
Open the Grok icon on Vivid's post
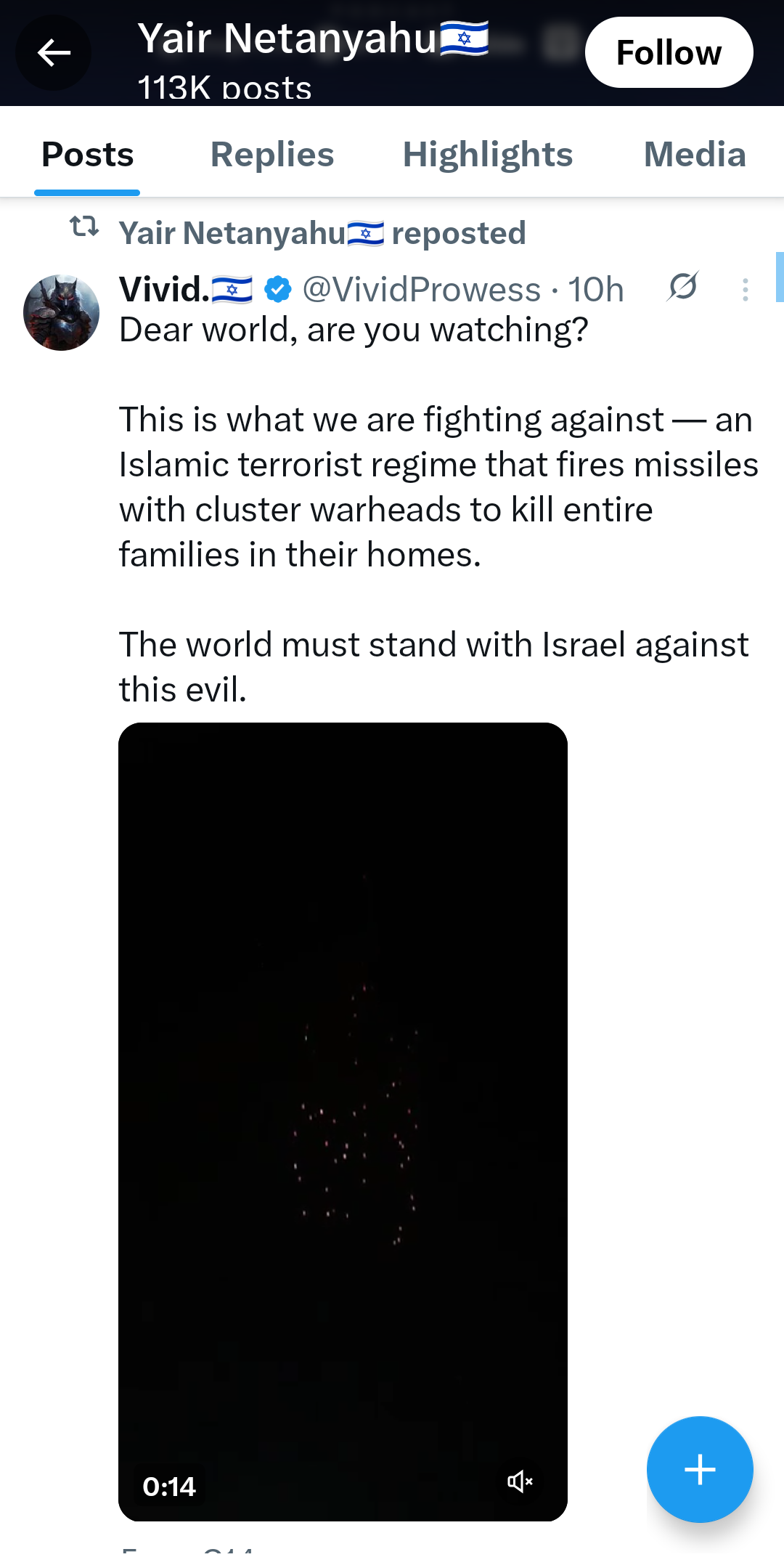[682, 287]
